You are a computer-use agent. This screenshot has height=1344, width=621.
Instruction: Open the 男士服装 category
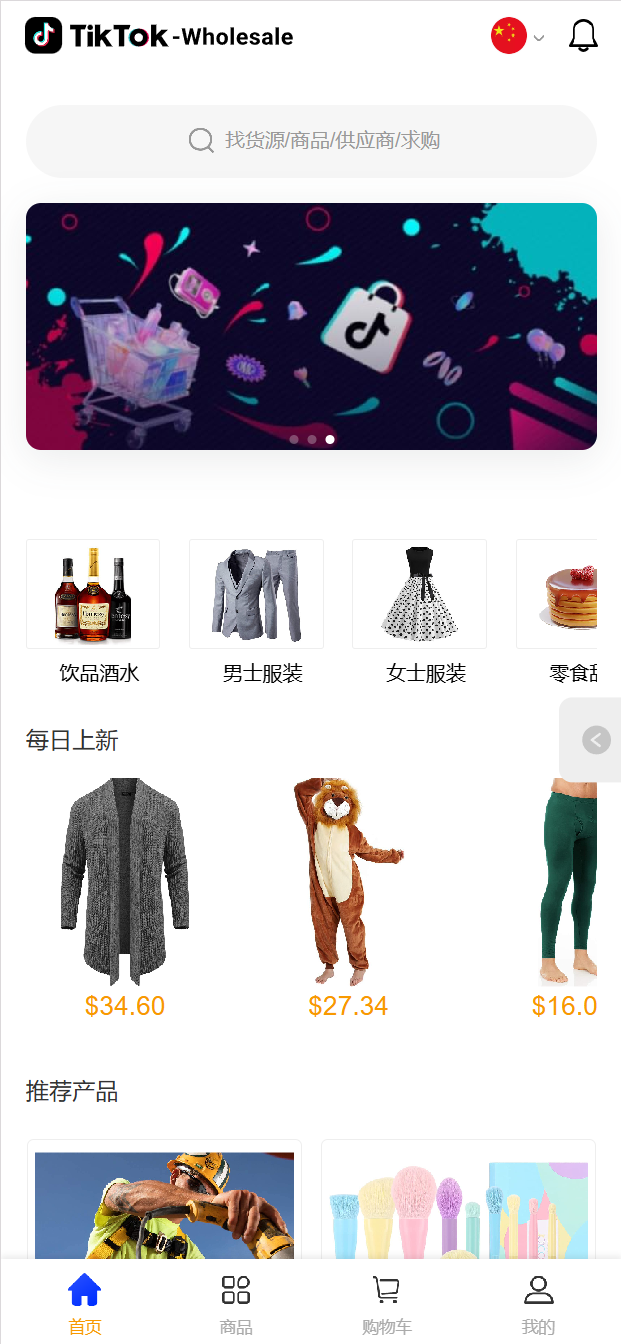tap(256, 595)
